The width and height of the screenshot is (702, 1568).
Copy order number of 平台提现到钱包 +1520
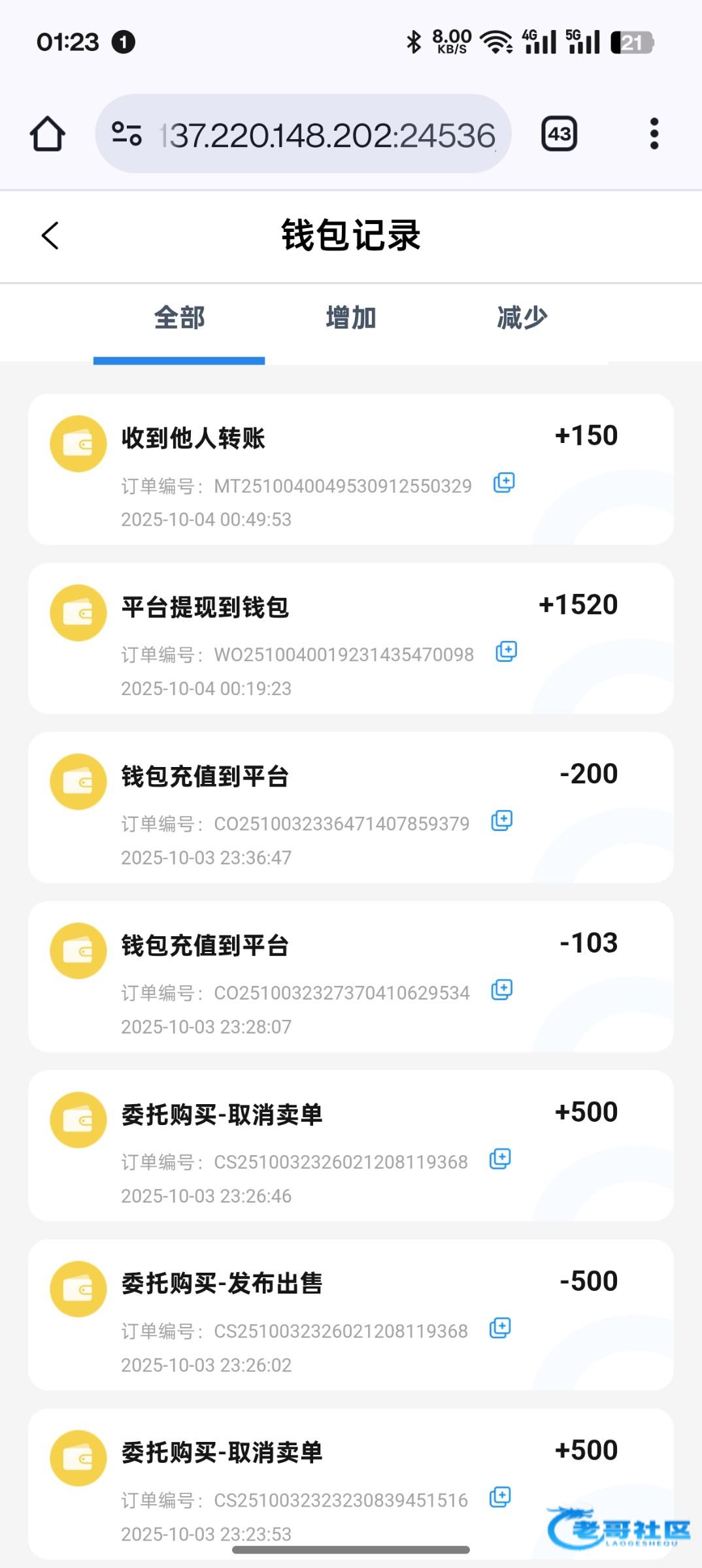coord(506,651)
